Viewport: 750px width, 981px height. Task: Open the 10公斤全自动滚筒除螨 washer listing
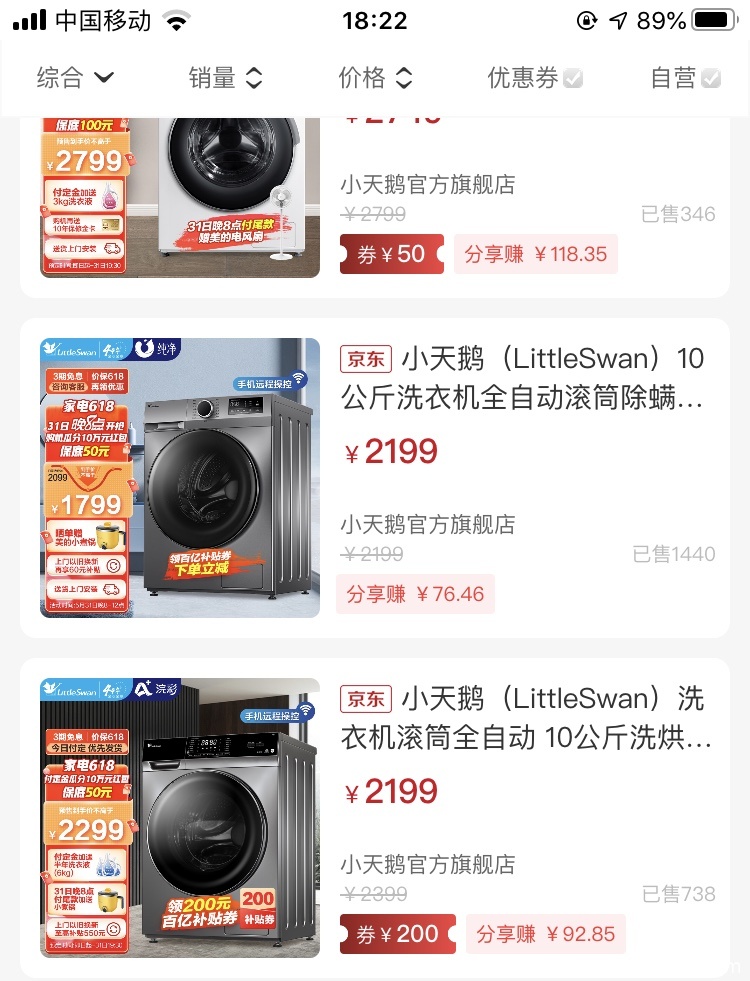pyautogui.click(x=522, y=379)
